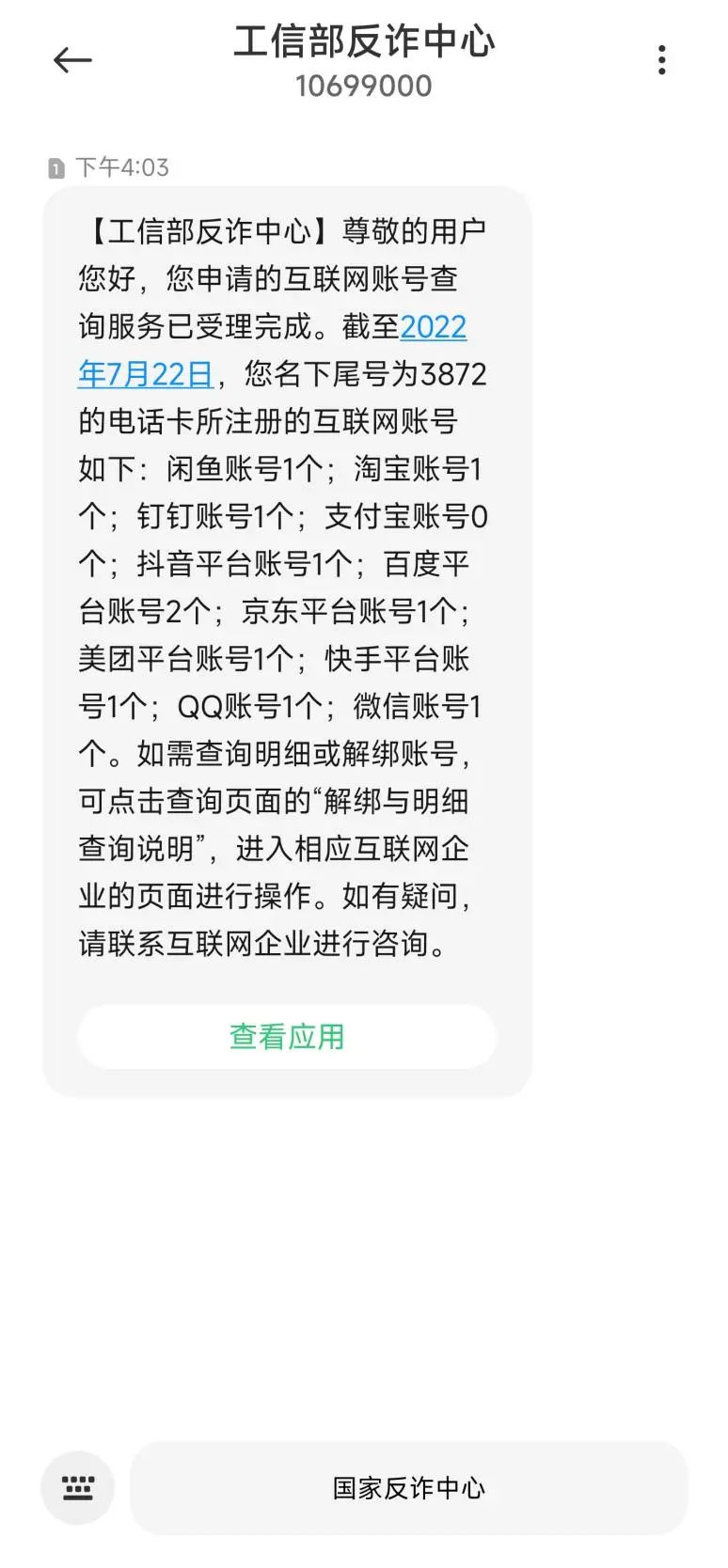Open contact details via the 工信部反诈中心 title

364,42
